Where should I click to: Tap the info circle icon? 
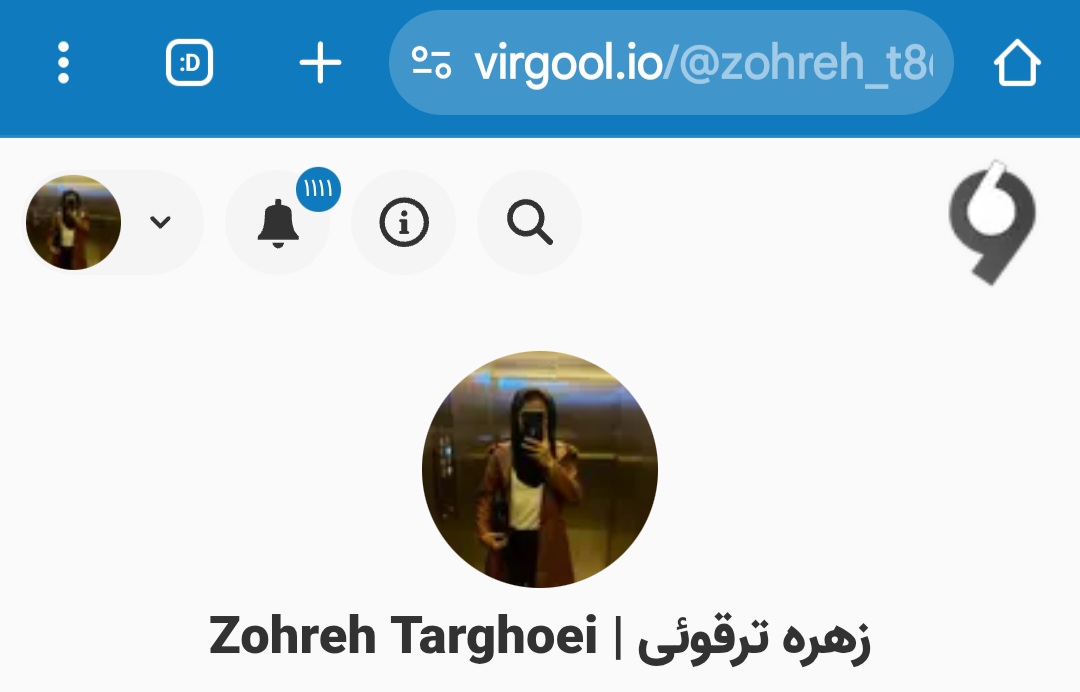403,222
